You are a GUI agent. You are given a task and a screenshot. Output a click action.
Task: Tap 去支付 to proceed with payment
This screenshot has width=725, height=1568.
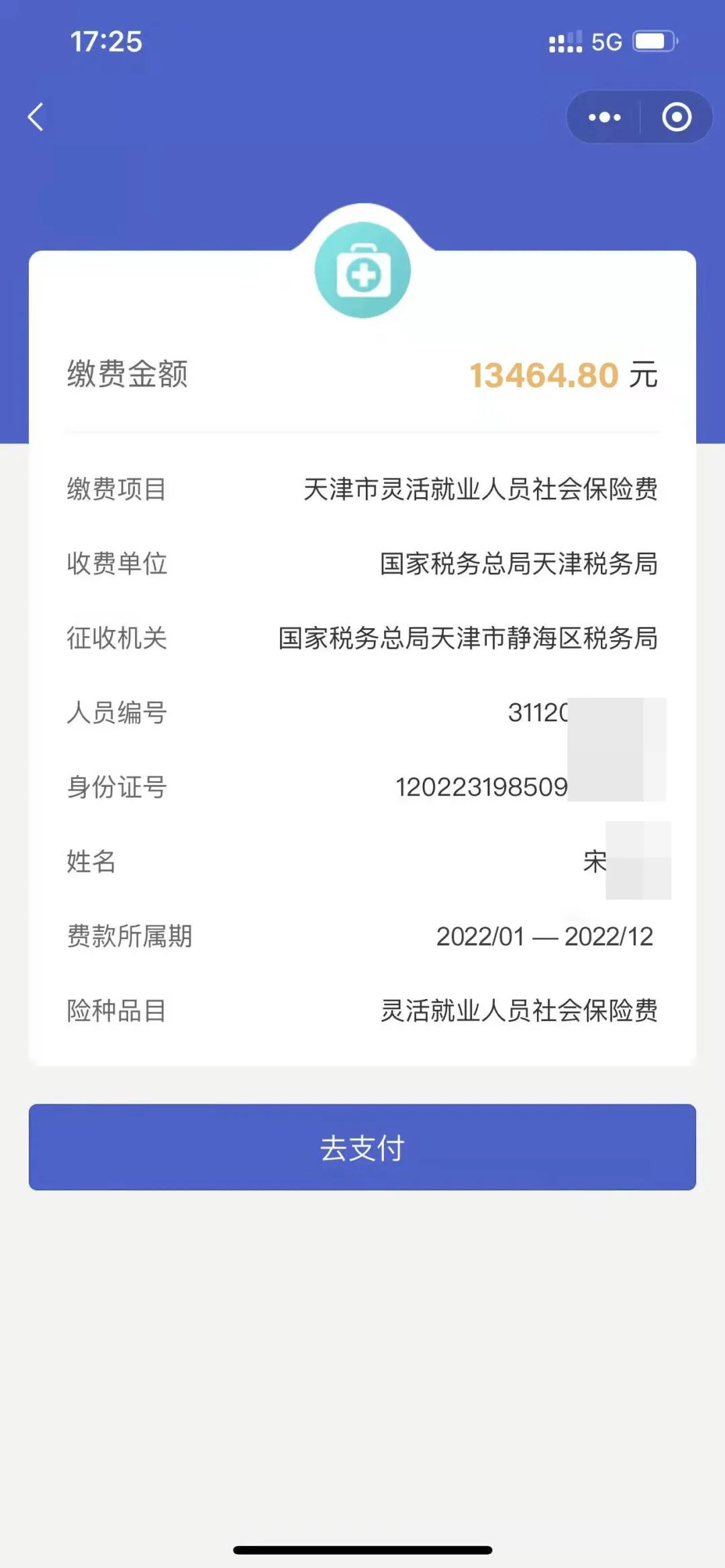(362, 1147)
